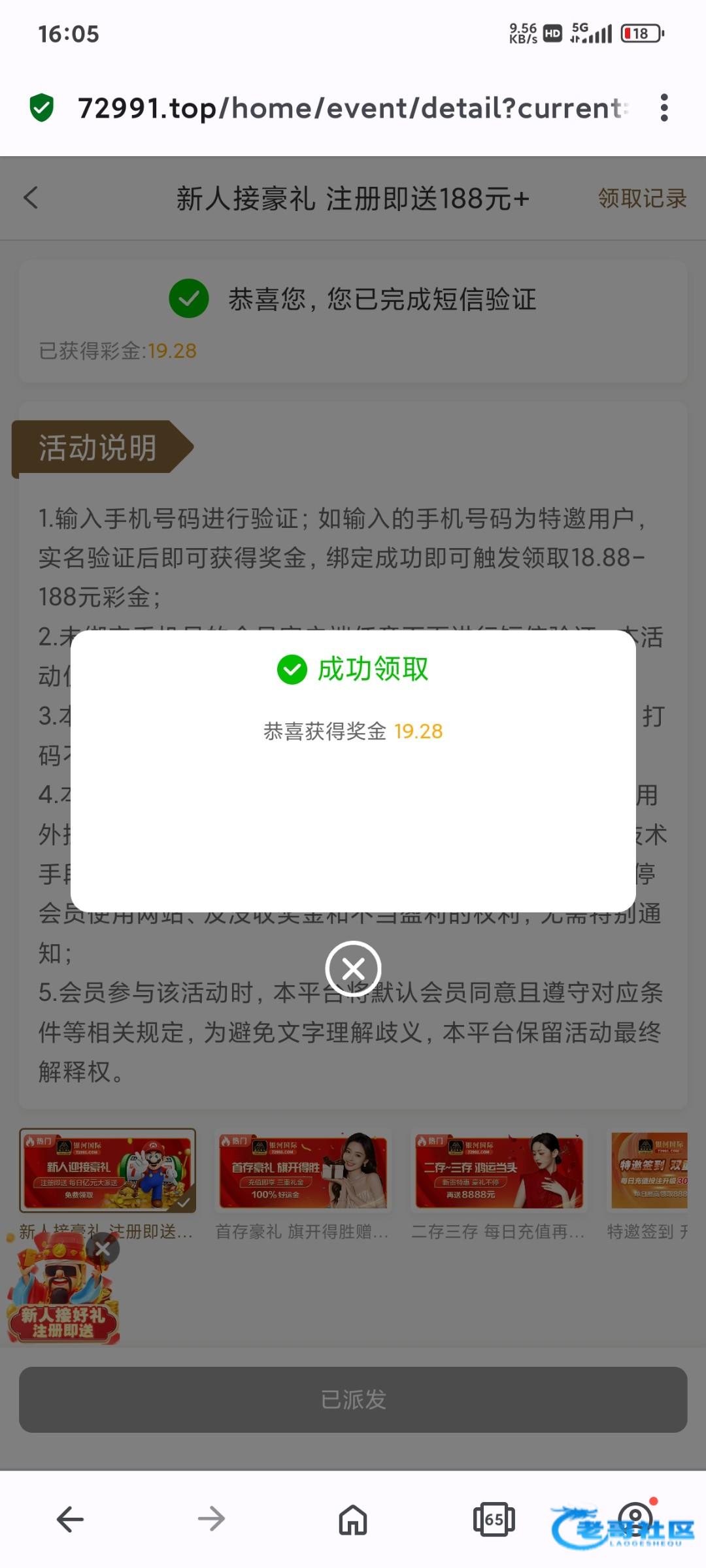The width and height of the screenshot is (706, 1568).
Task: Open the 首存豪礼 旗开得胜 promotion card
Action: pos(303,1171)
